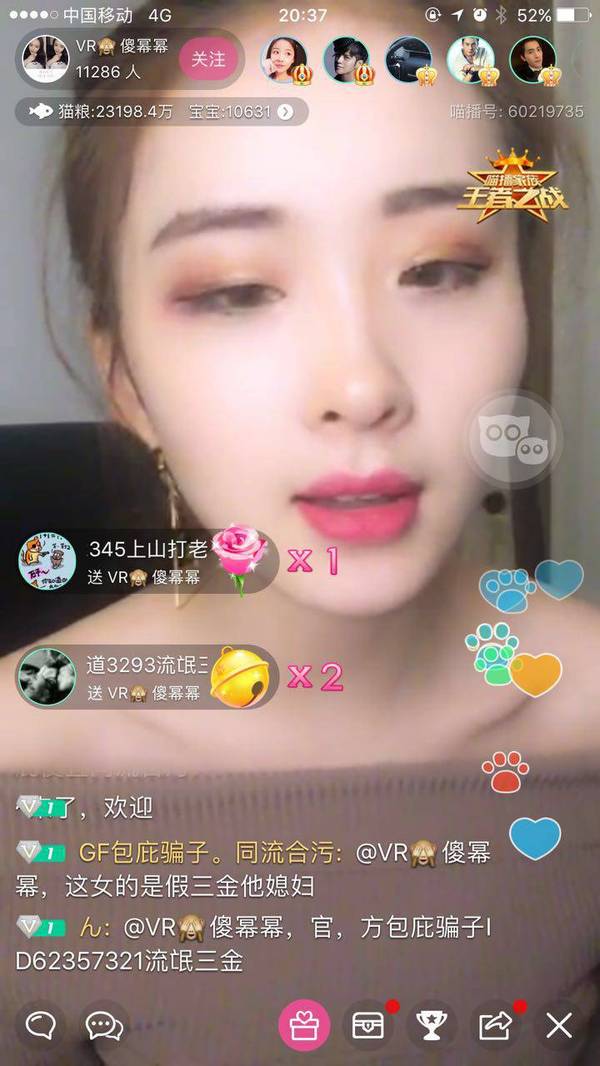
Task: Follow the streamer with the 关注 button
Action: [x=208, y=60]
